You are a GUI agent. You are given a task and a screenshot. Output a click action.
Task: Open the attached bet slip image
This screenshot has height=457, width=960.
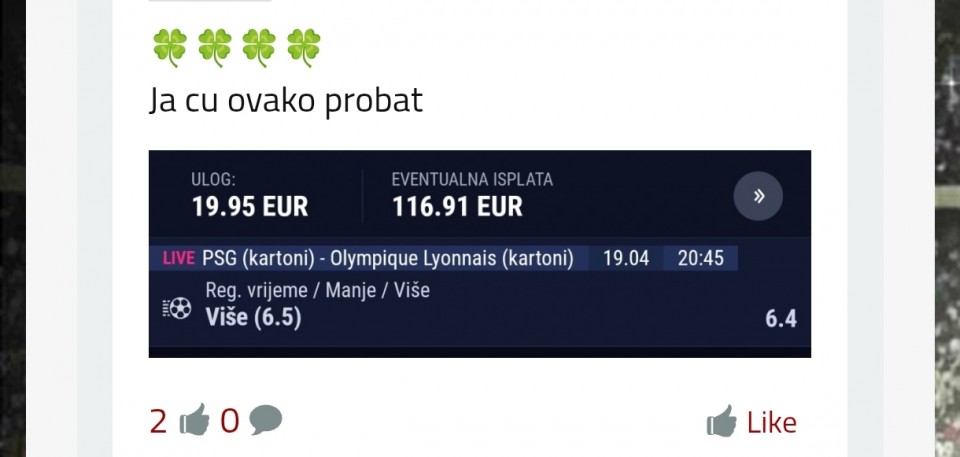pos(479,253)
